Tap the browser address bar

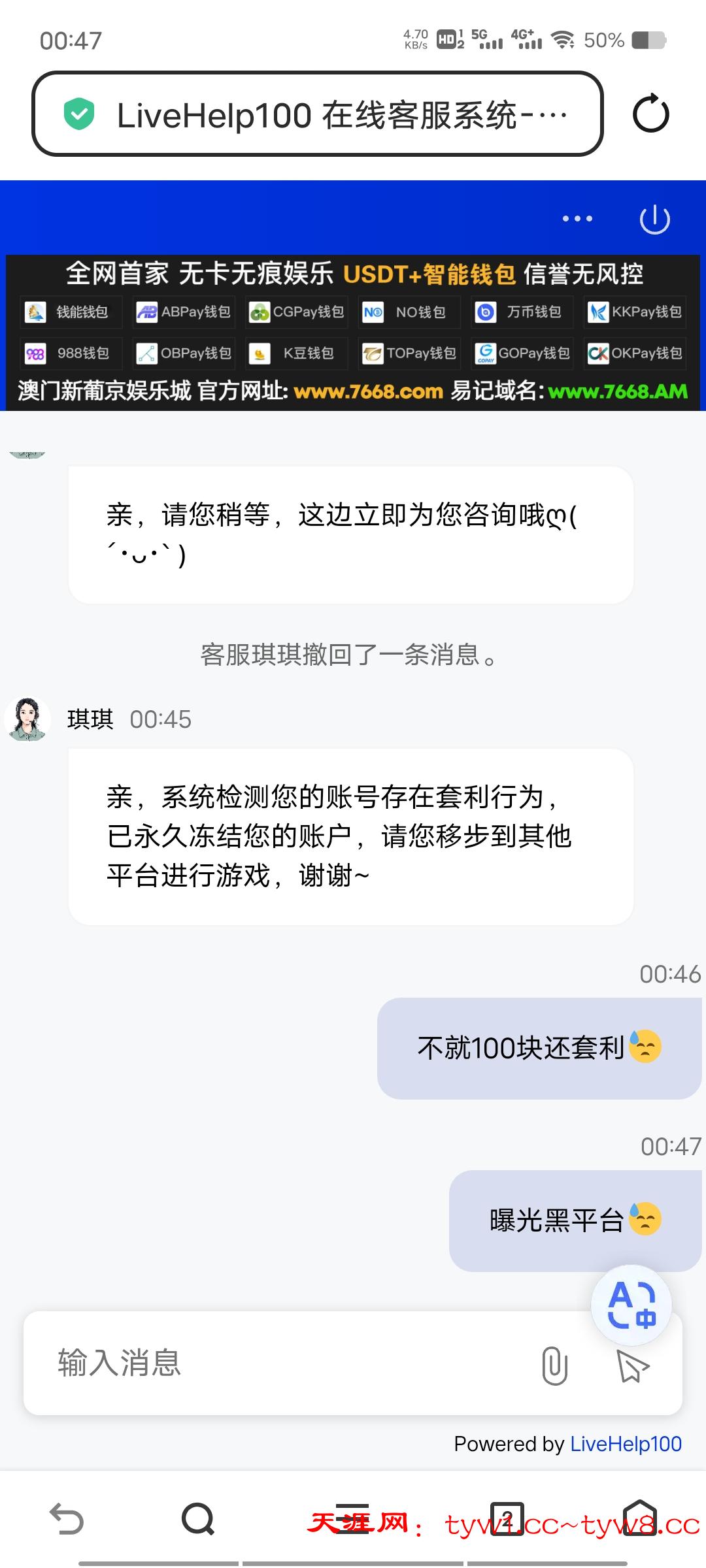point(318,114)
